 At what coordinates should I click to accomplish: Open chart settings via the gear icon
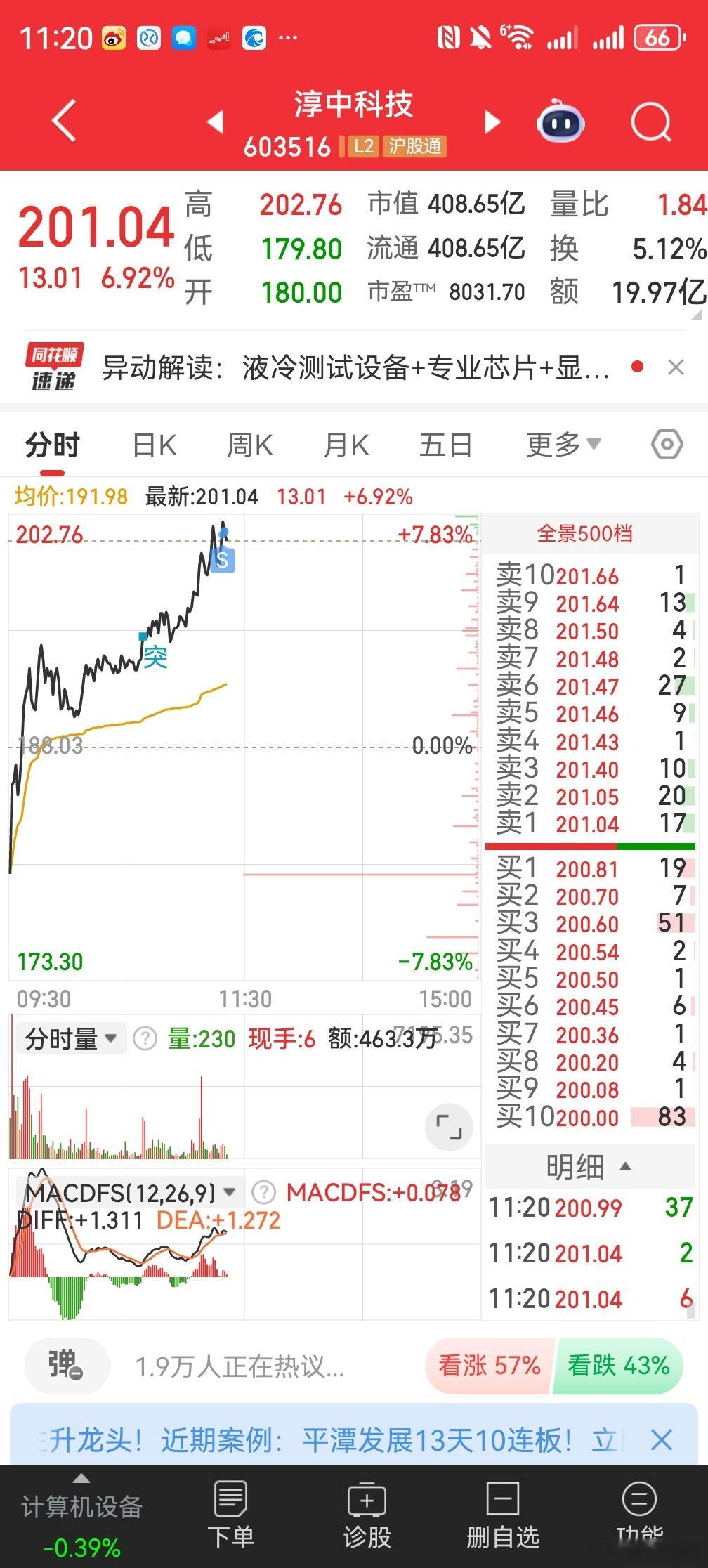click(x=666, y=444)
